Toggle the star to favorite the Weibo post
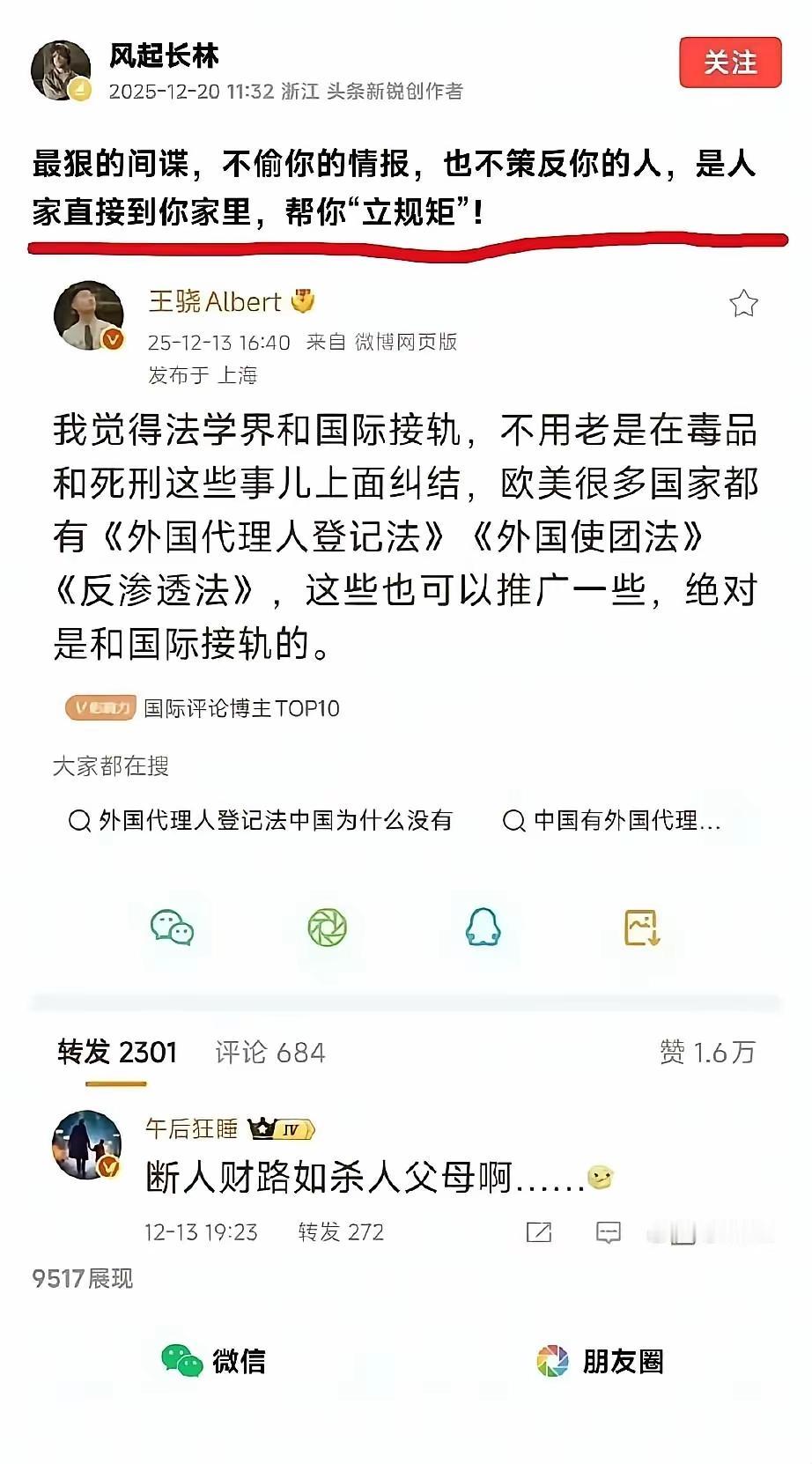This screenshot has width=812, height=1464. [x=746, y=304]
